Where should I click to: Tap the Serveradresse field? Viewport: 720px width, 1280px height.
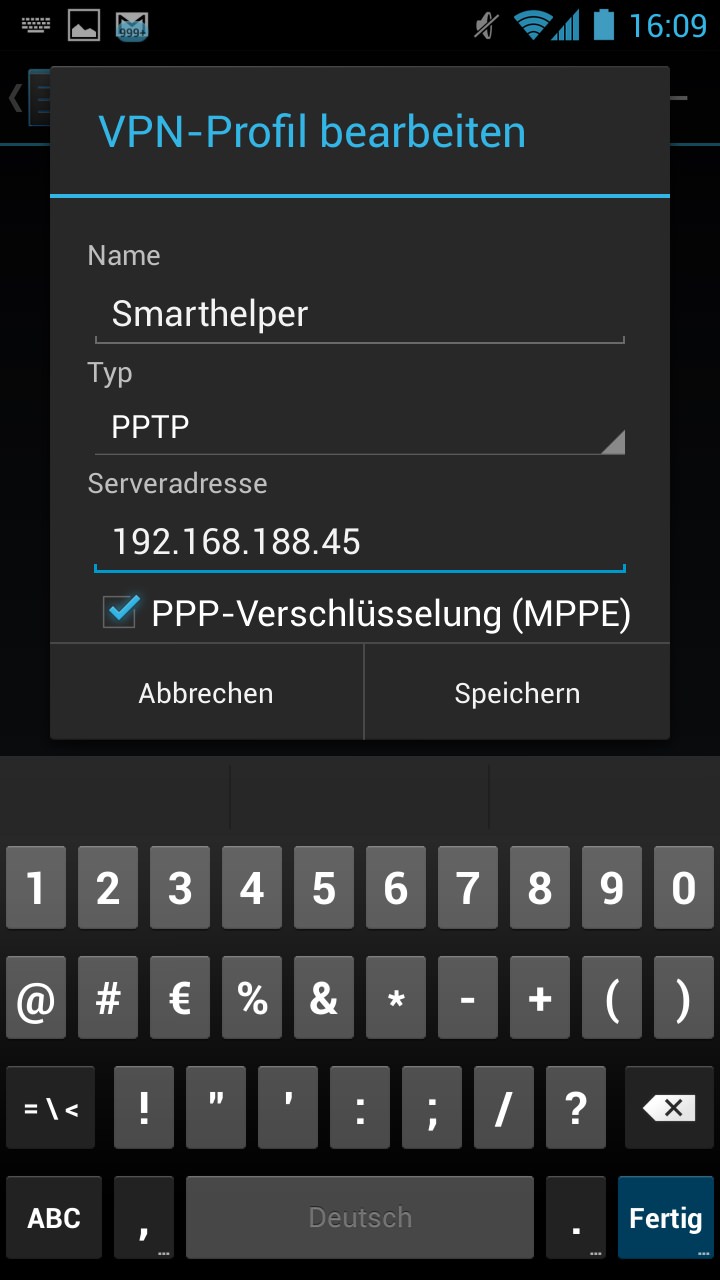359,543
